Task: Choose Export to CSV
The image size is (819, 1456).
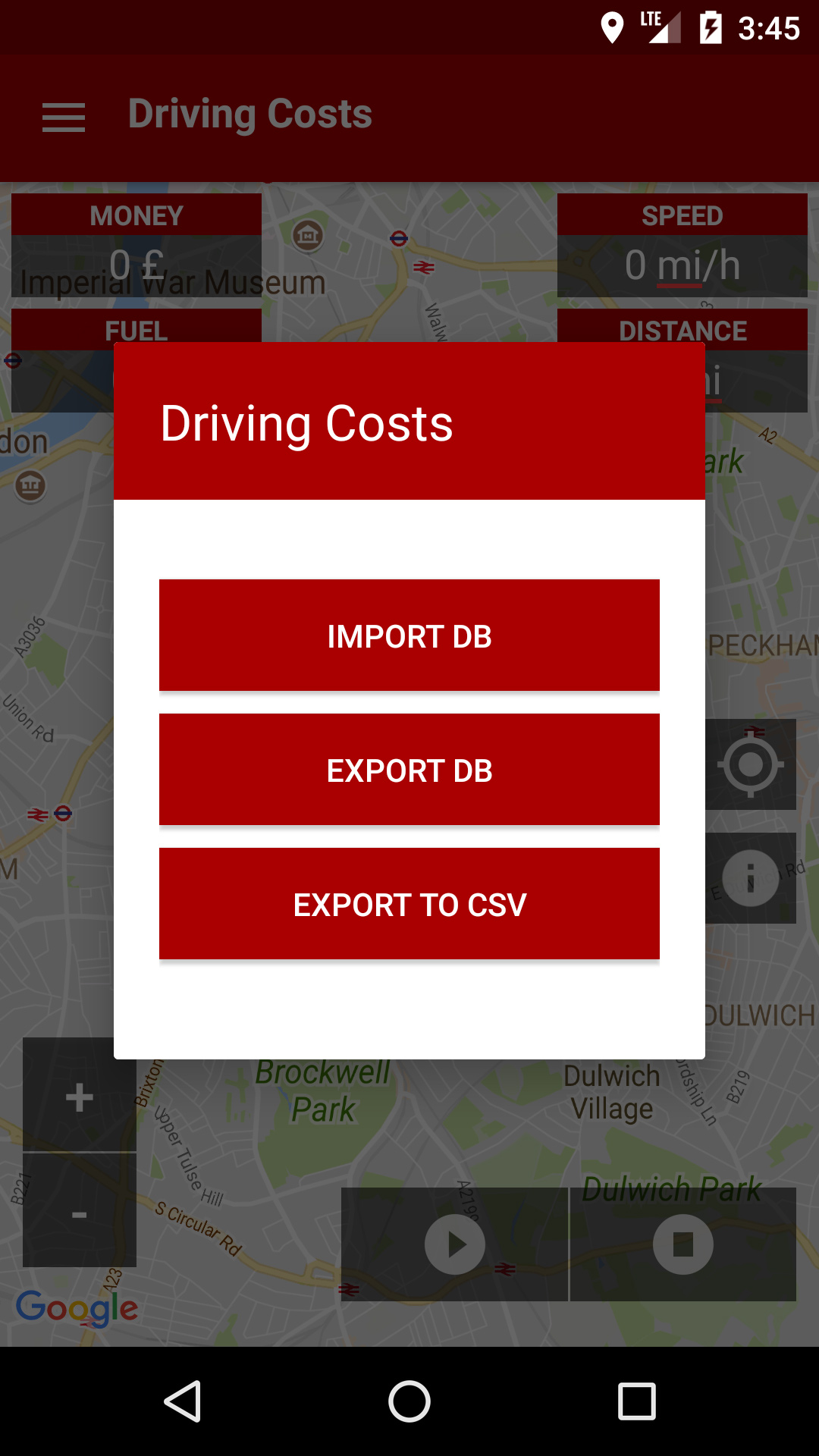Action: 409,904
